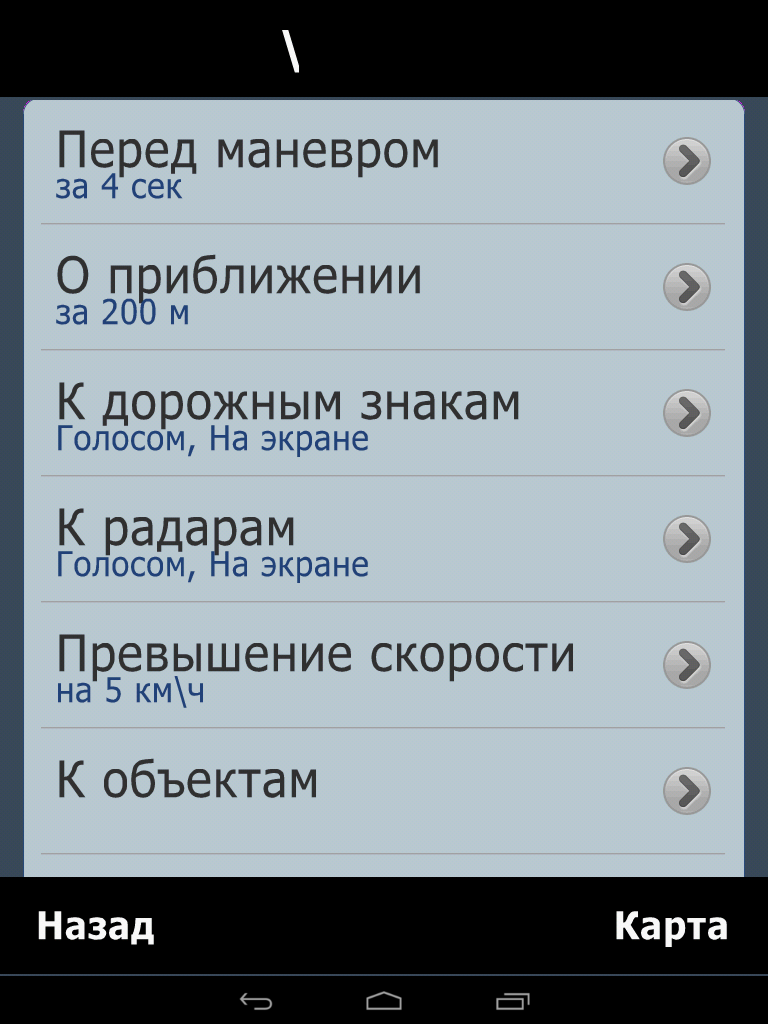The height and width of the screenshot is (1024, 768).
Task: Open the Перед маневром setting
Action: pos(383,161)
